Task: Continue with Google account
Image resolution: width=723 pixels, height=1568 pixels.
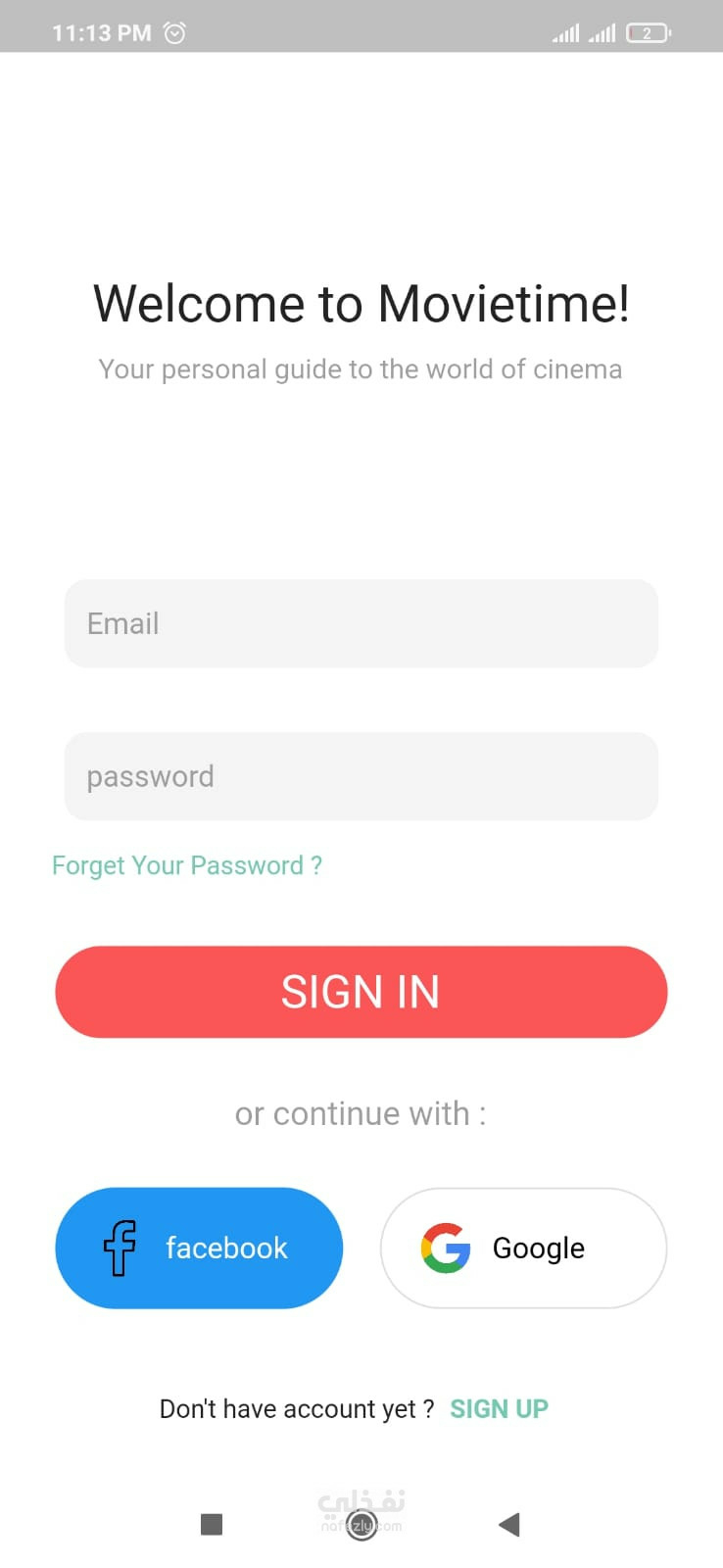Action: point(523,1248)
